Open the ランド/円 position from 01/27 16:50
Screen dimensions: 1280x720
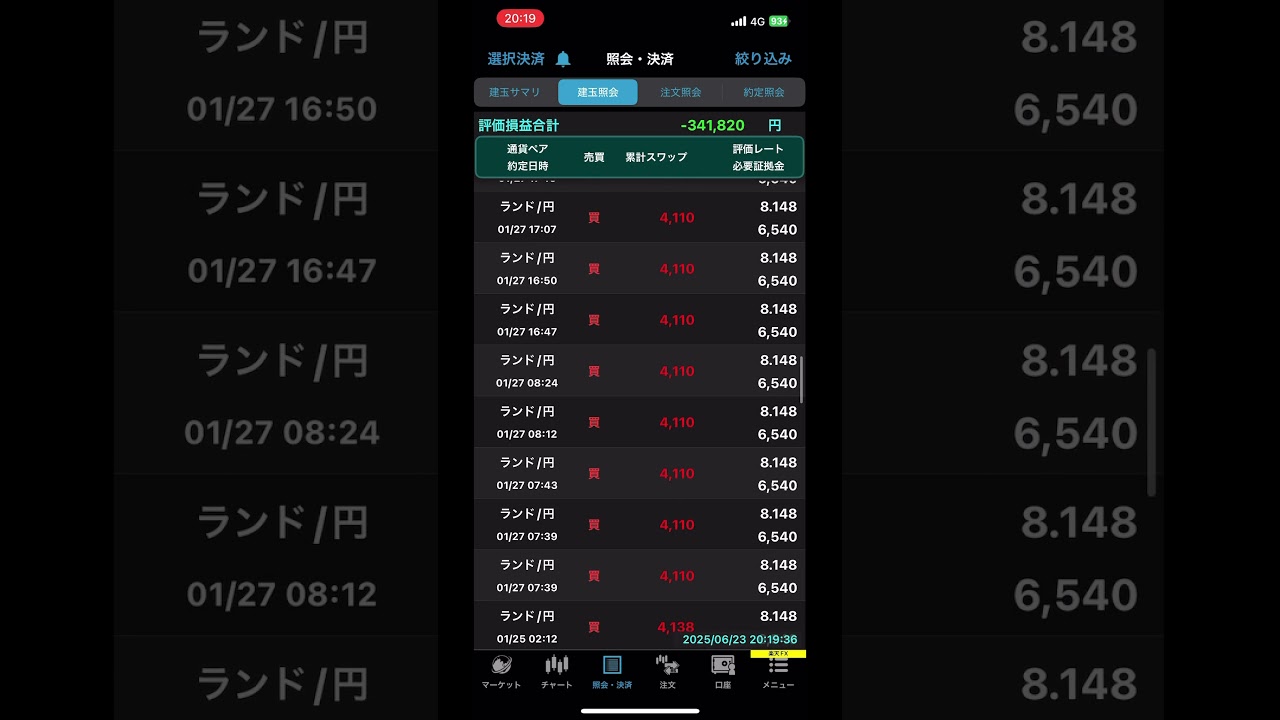point(639,269)
